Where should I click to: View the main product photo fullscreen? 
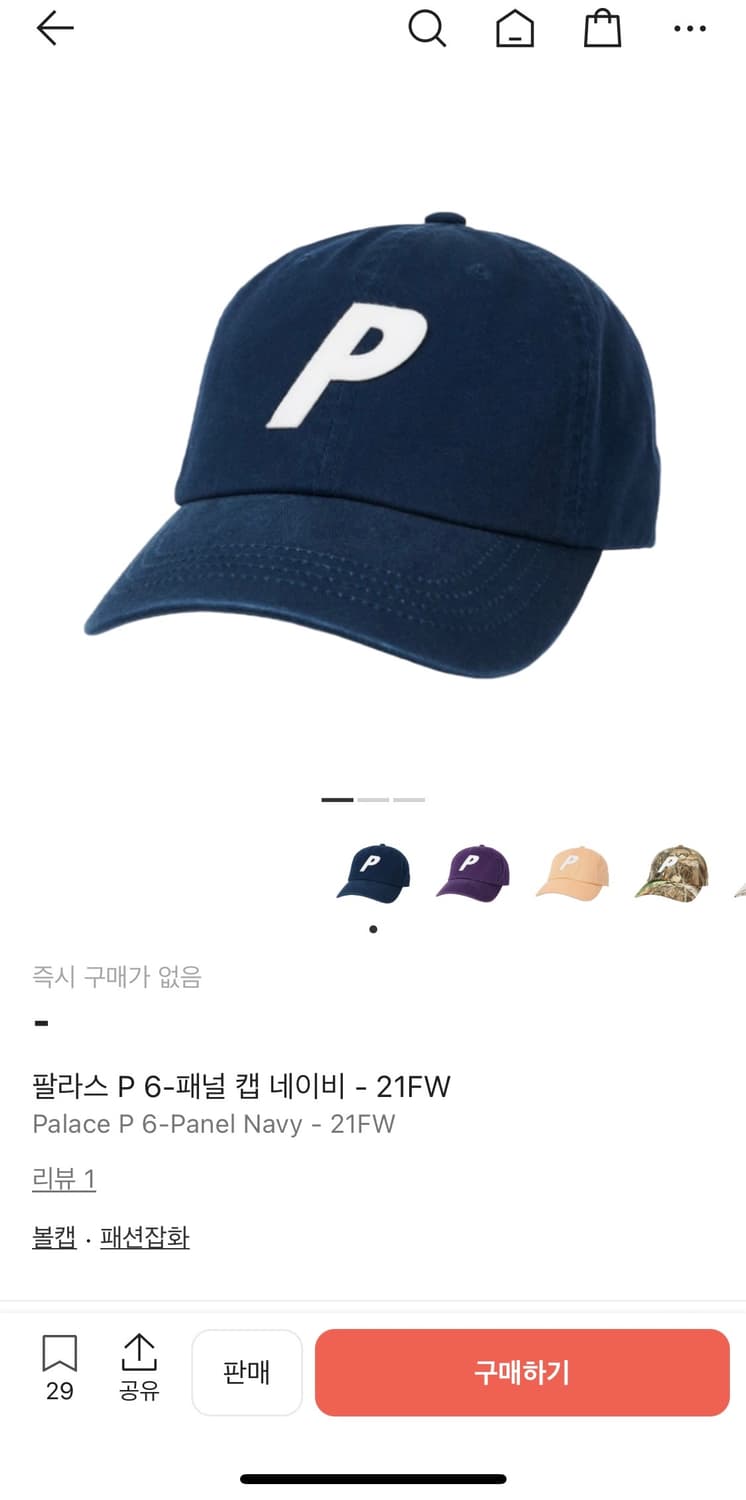coord(373,450)
